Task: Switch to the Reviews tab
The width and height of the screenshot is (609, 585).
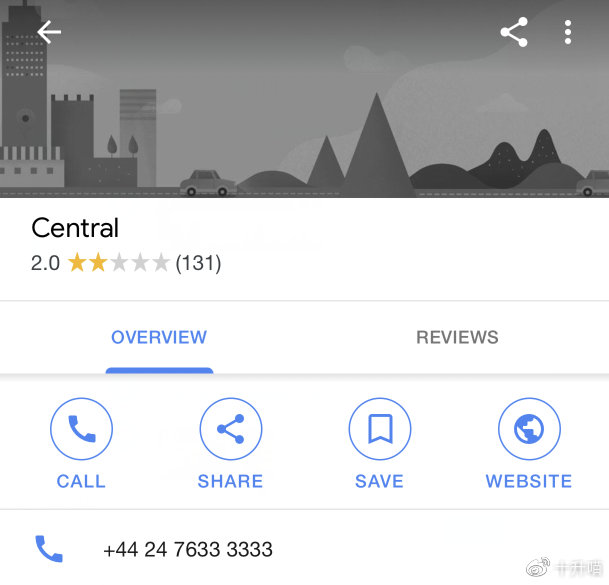Action: (457, 338)
